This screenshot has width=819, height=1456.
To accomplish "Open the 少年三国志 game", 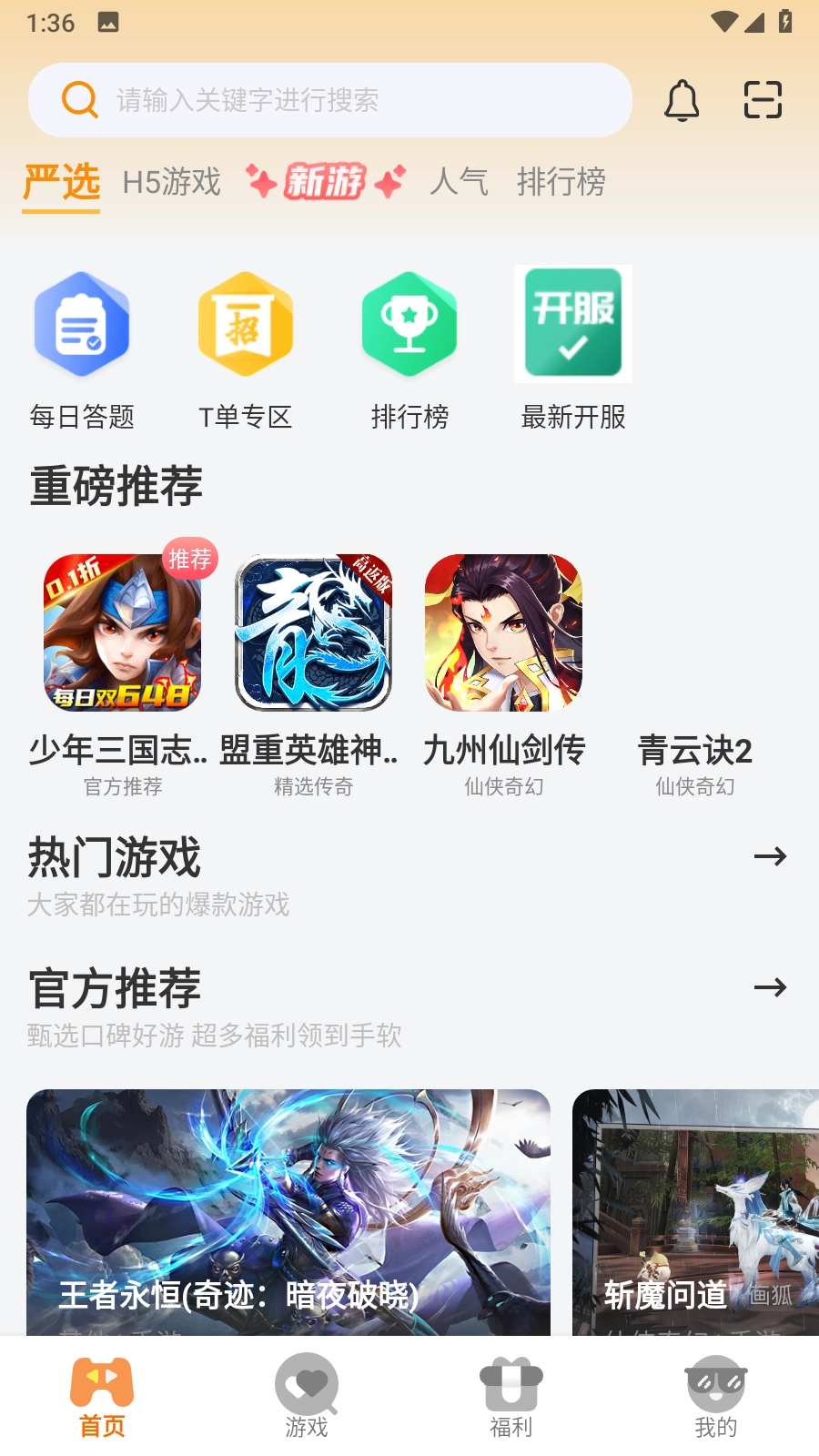I will pos(123,655).
